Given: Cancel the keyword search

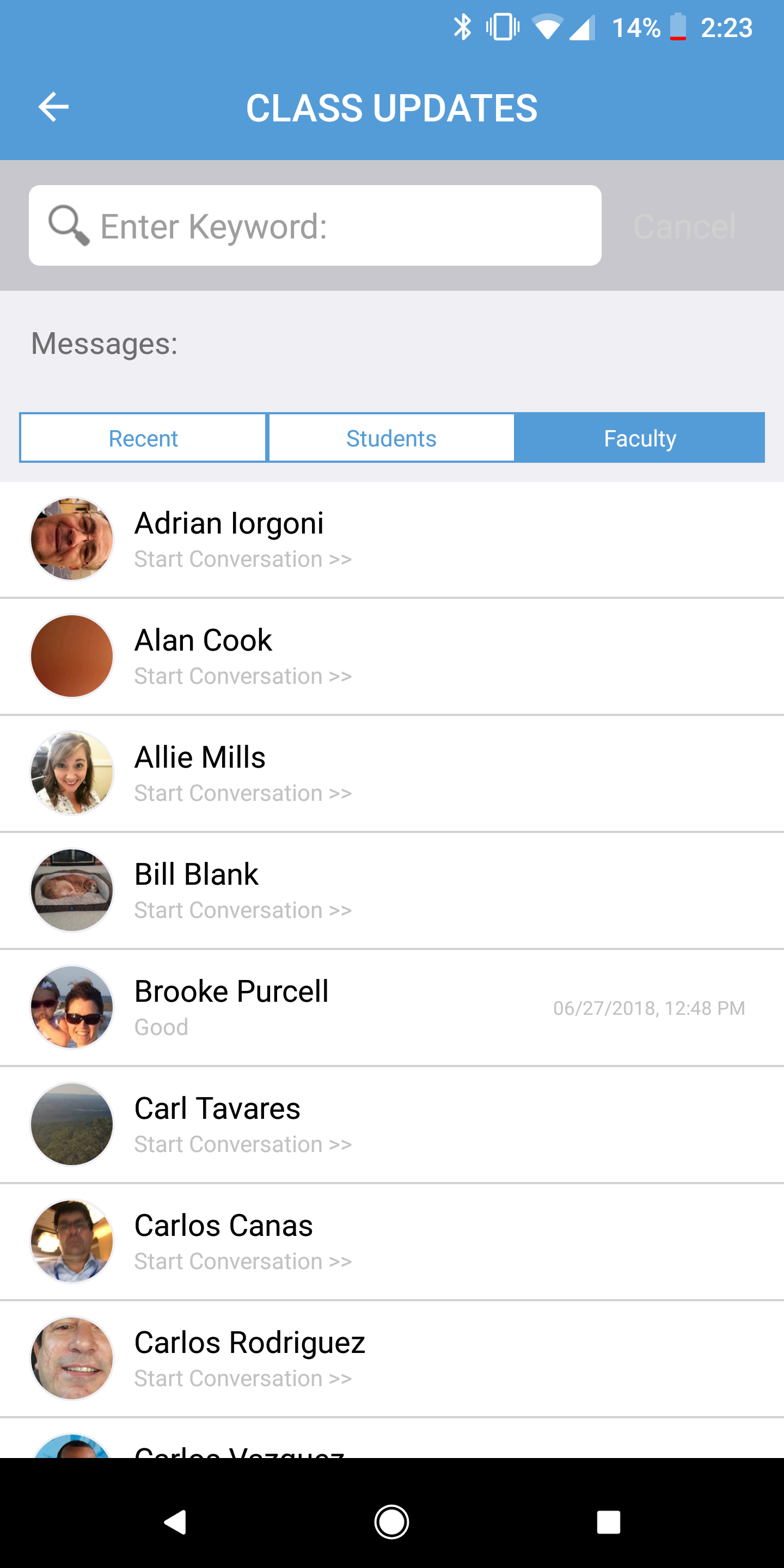Looking at the screenshot, I should 684,226.
